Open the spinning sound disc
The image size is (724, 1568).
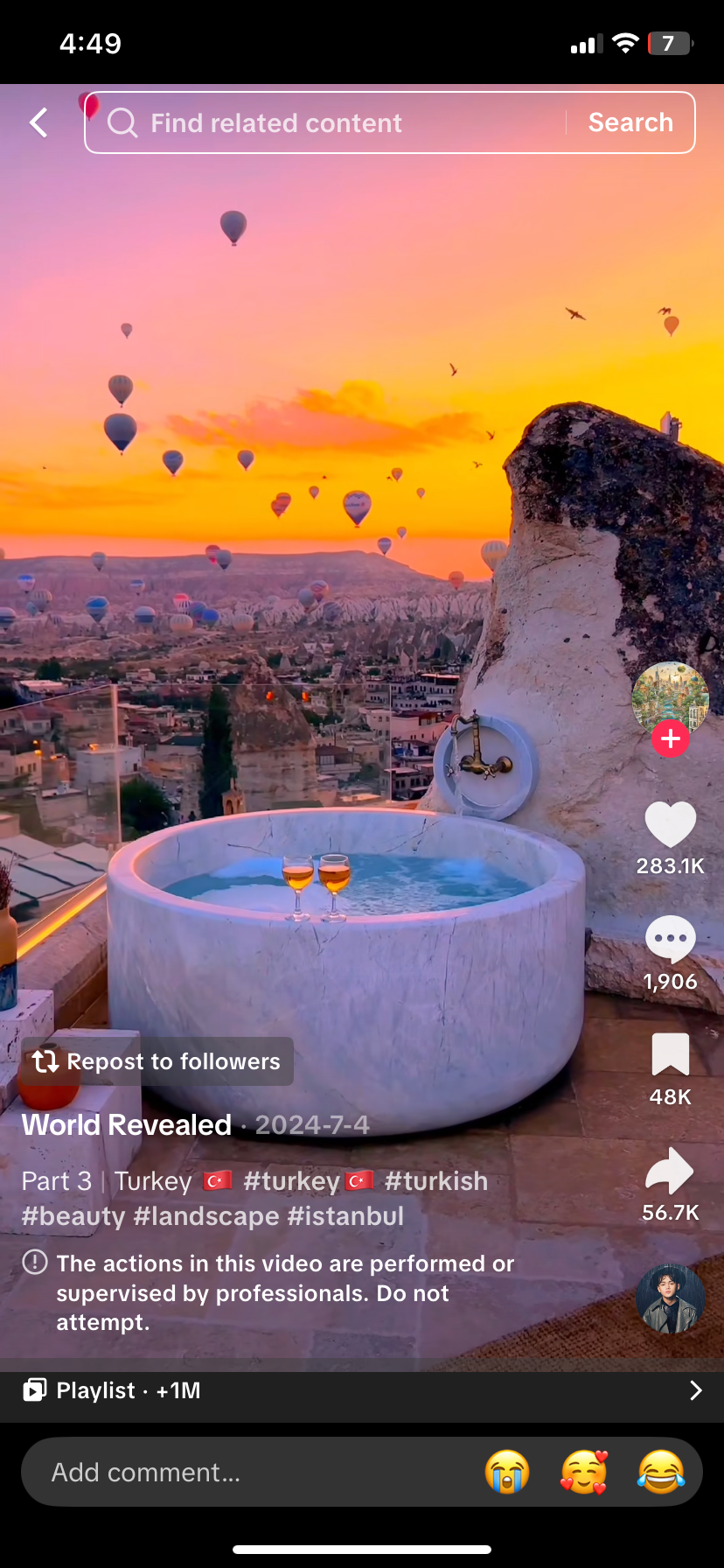tap(671, 1299)
